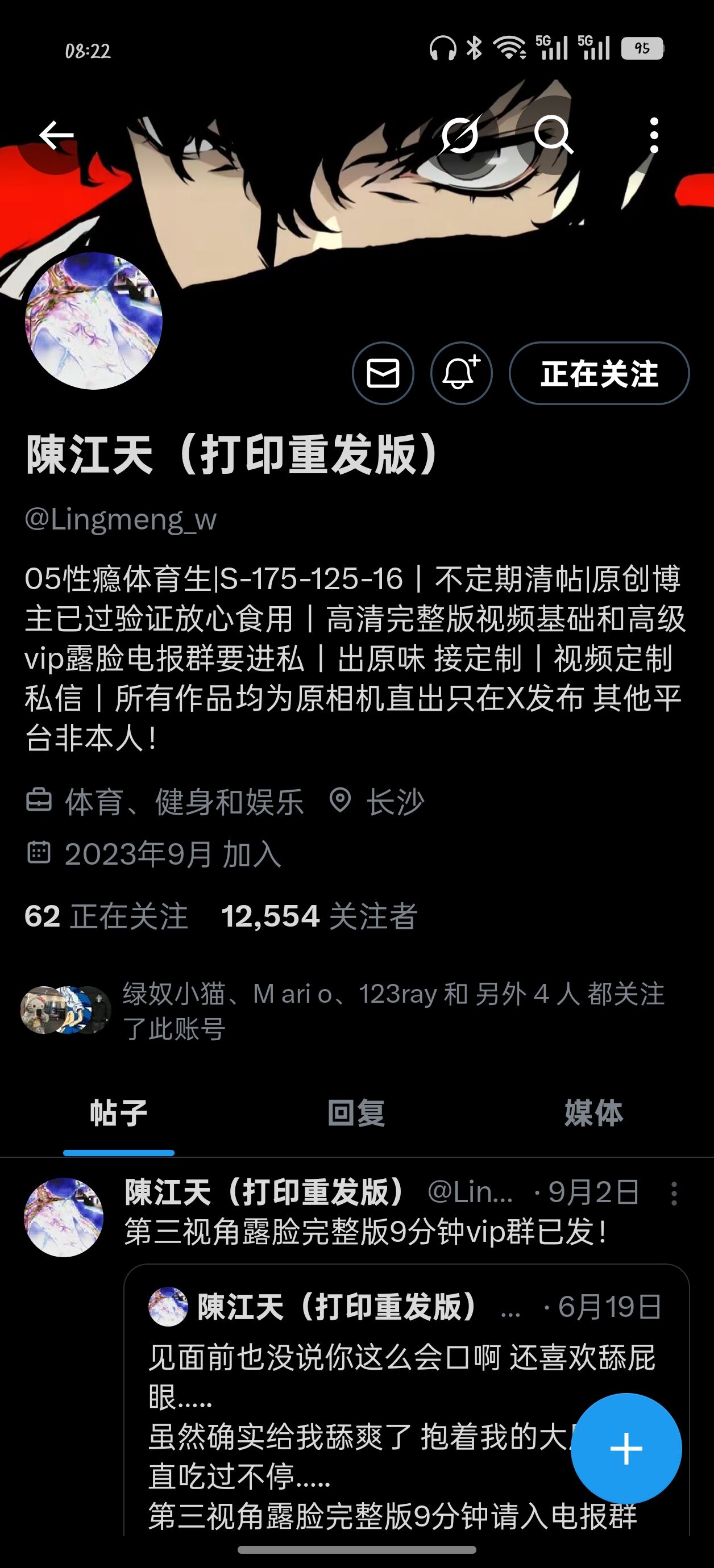Tap the 正在关注 following button
Image resolution: width=714 pixels, height=1568 pixels.
[x=599, y=373]
